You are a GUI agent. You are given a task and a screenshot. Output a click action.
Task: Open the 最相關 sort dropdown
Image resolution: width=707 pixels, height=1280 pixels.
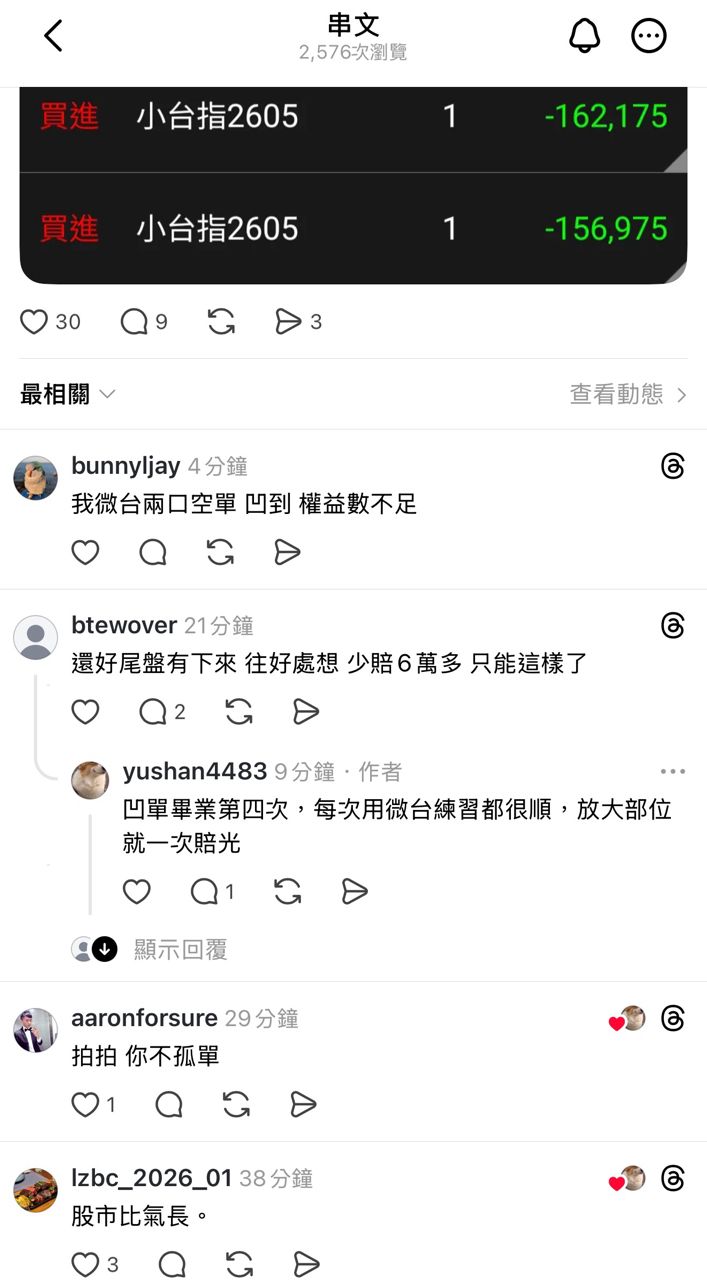point(68,395)
